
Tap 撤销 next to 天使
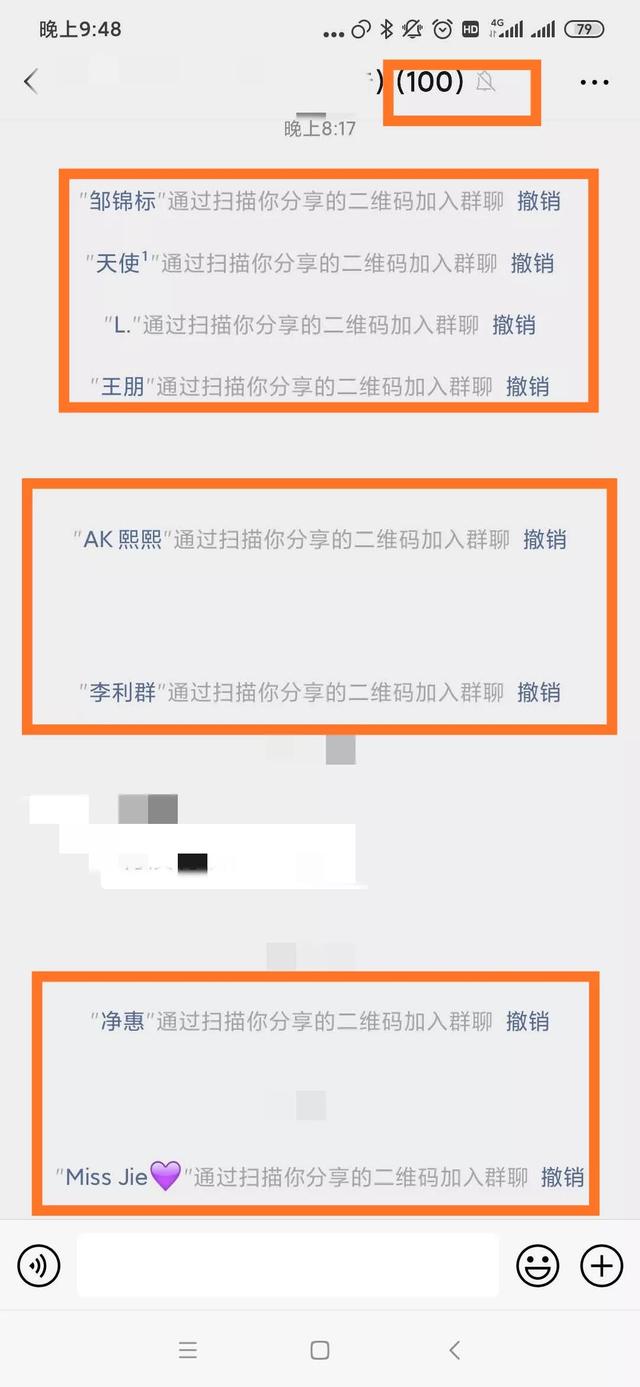point(532,263)
